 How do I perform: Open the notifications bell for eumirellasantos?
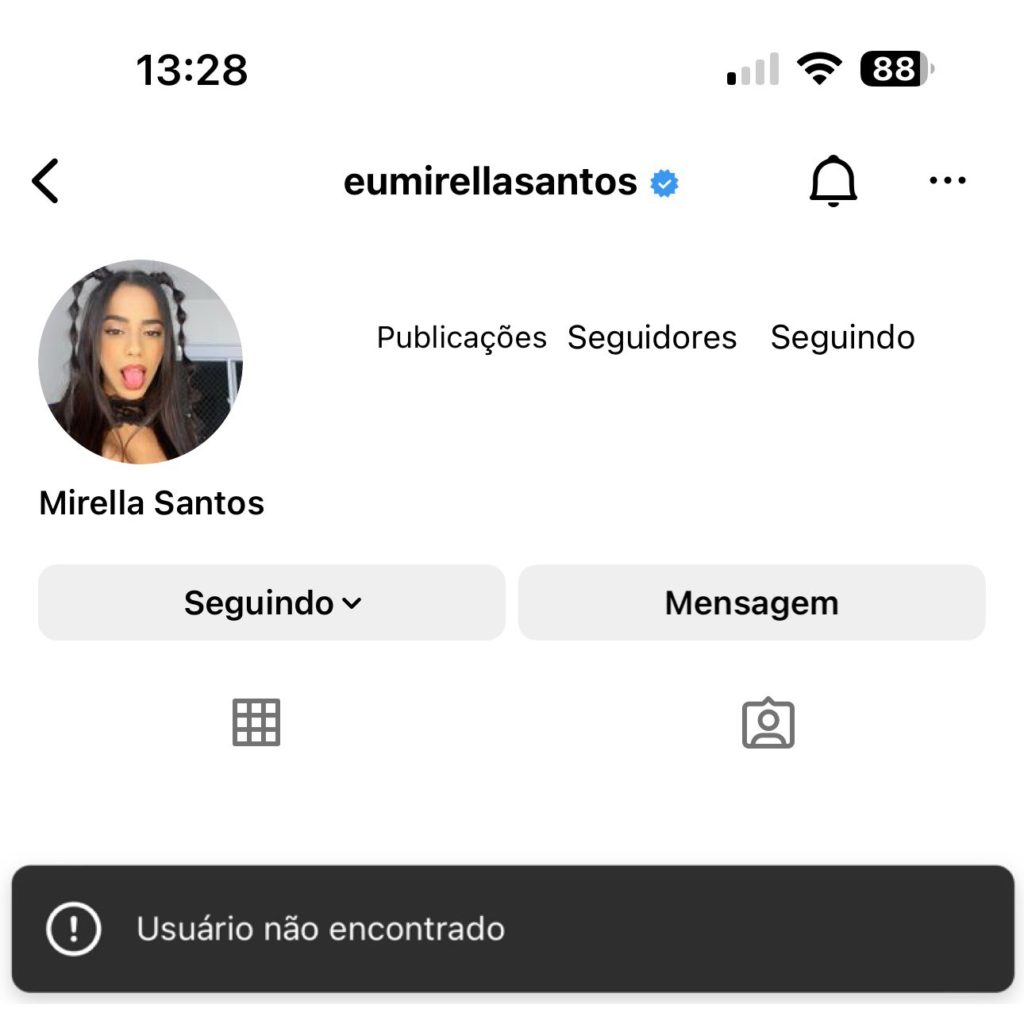click(832, 181)
